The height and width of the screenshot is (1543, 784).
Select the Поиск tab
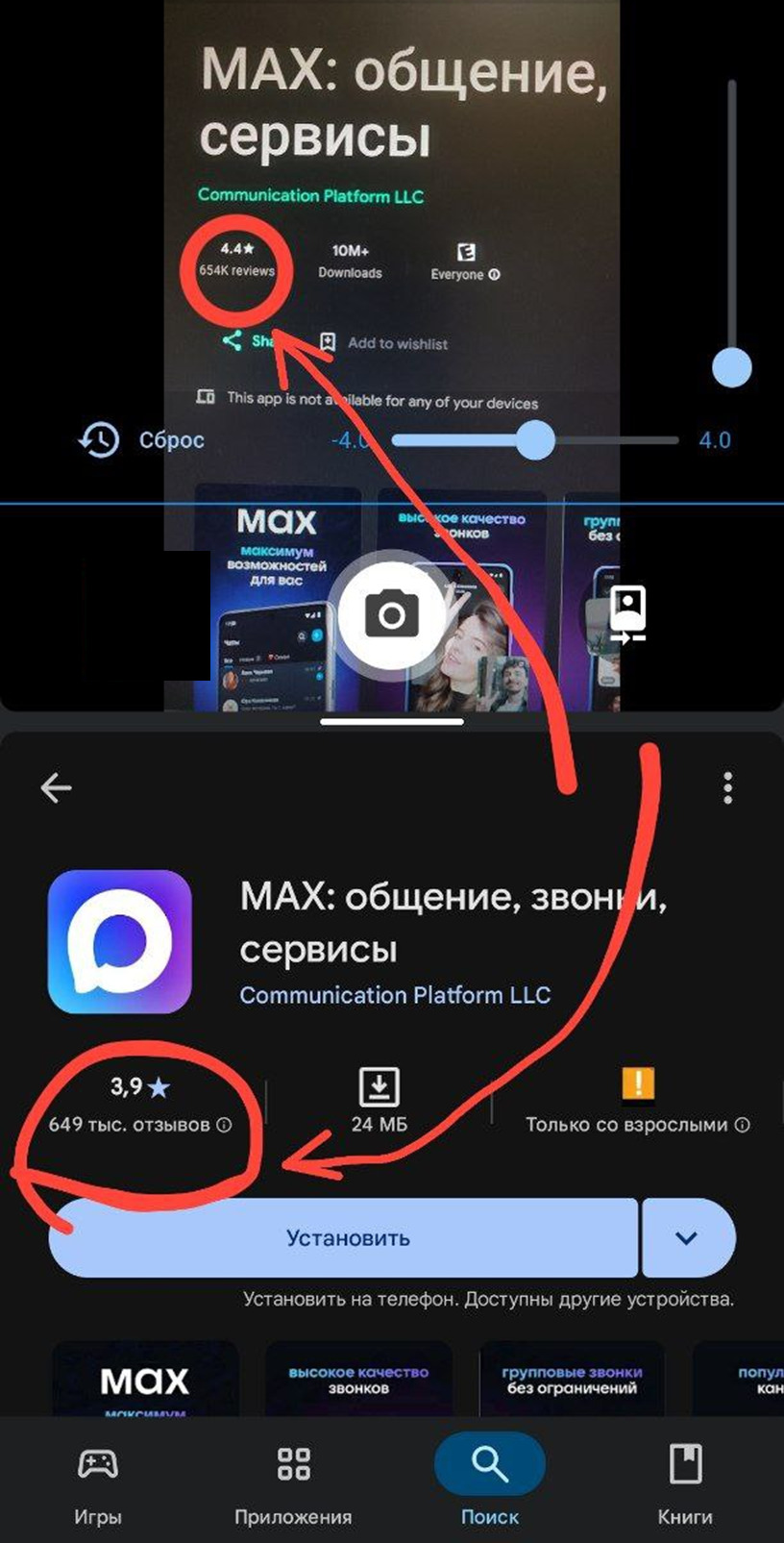[489, 1481]
